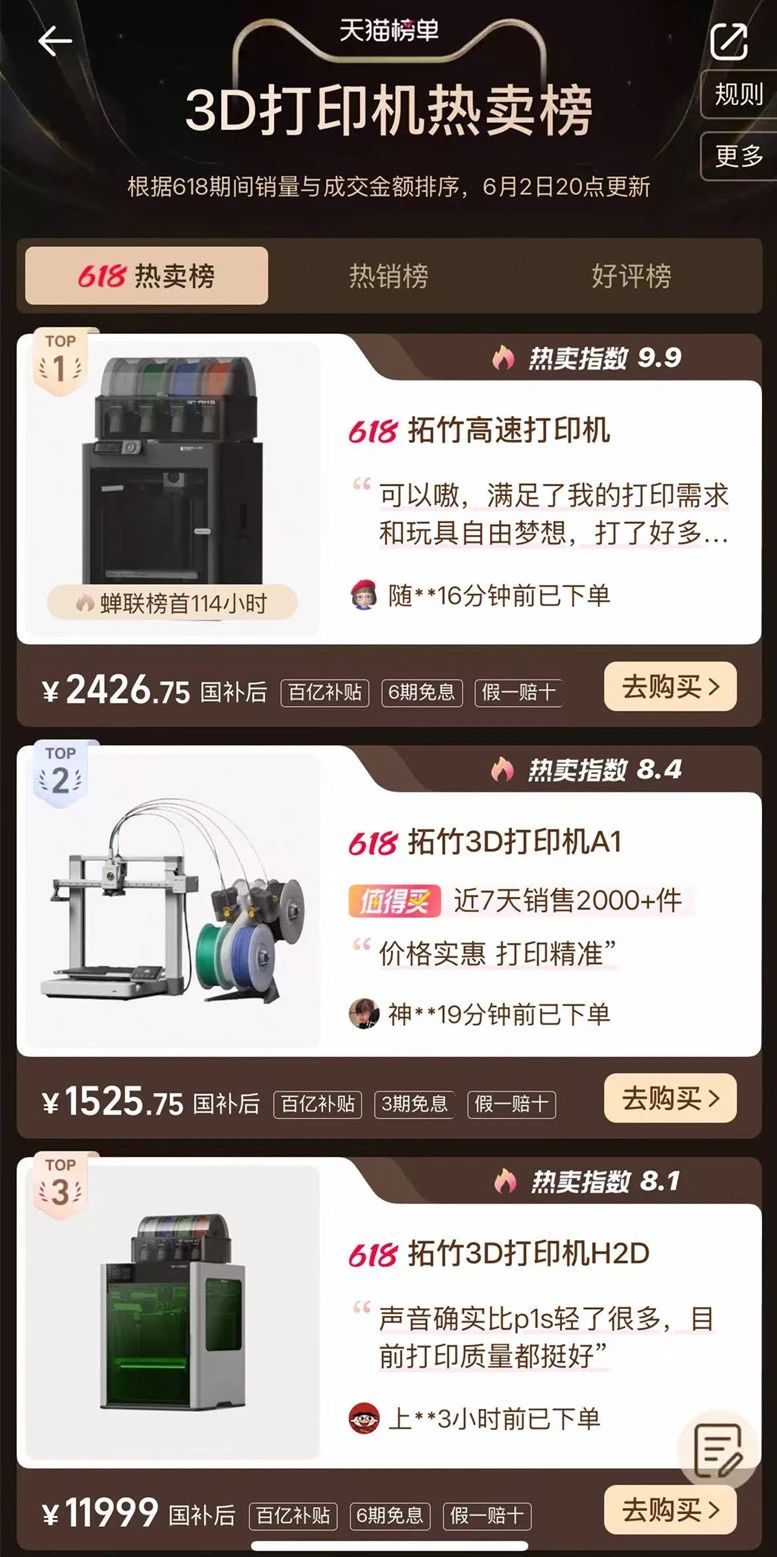Tap 去购买 for the ¥1525.75 printer
This screenshot has height=1557, width=777.
click(670, 1099)
